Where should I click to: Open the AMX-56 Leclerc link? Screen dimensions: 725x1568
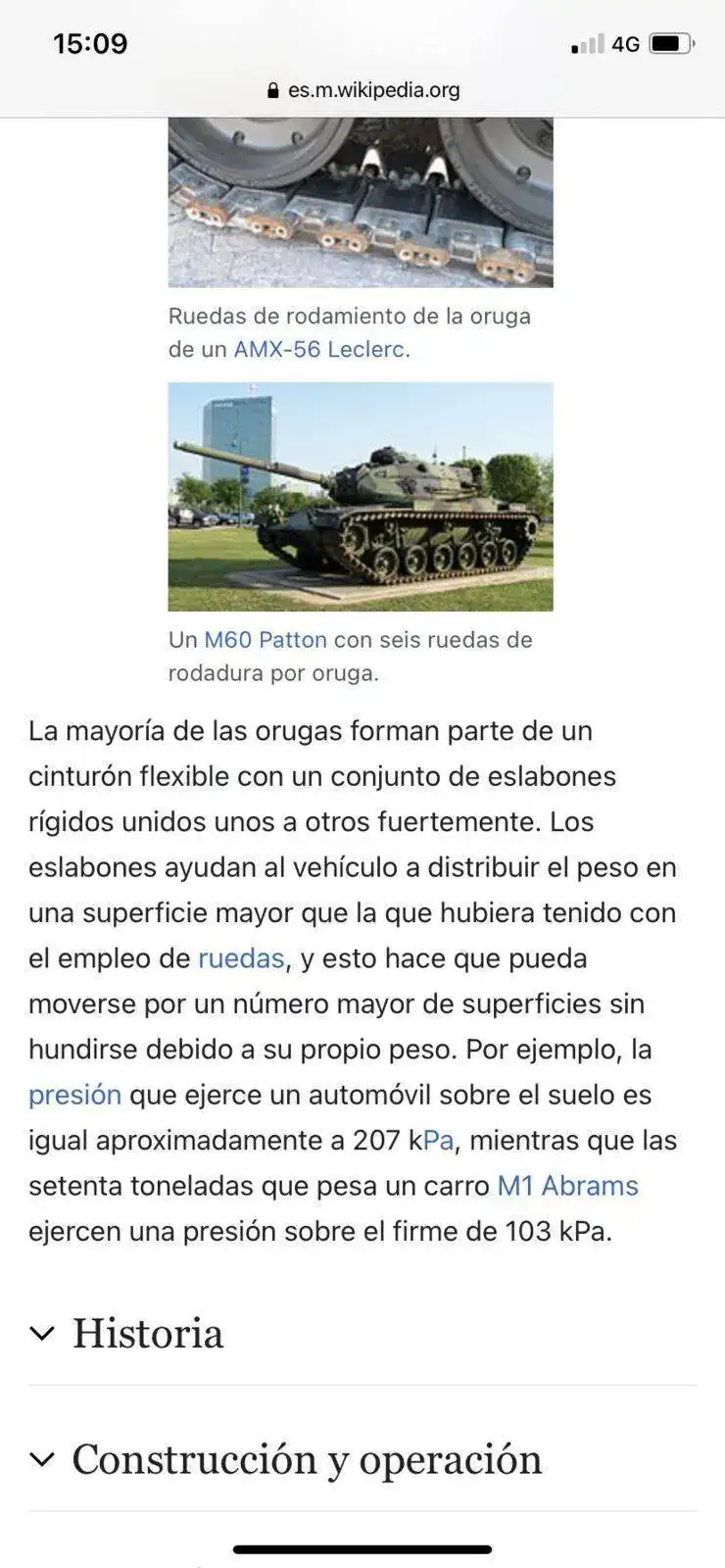(x=318, y=350)
